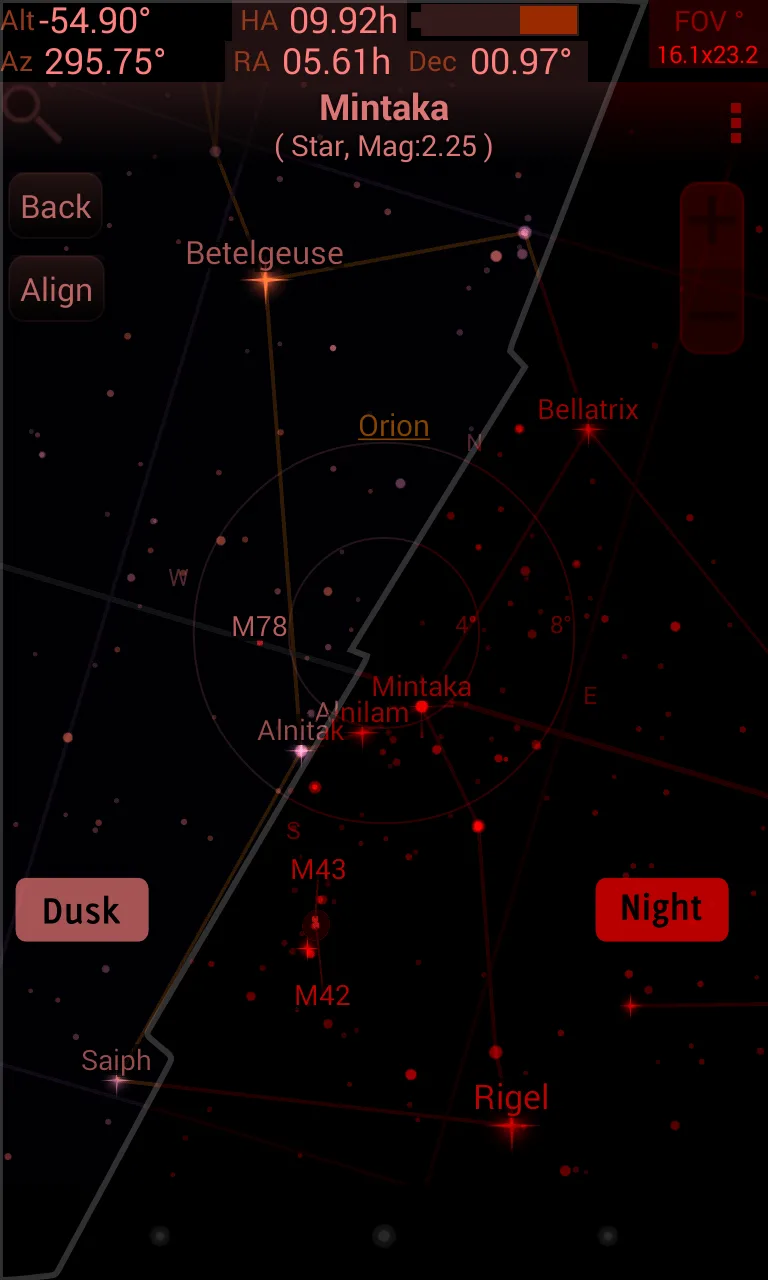
Task: Select the star Saiph
Action: pyautogui.click(x=117, y=1080)
